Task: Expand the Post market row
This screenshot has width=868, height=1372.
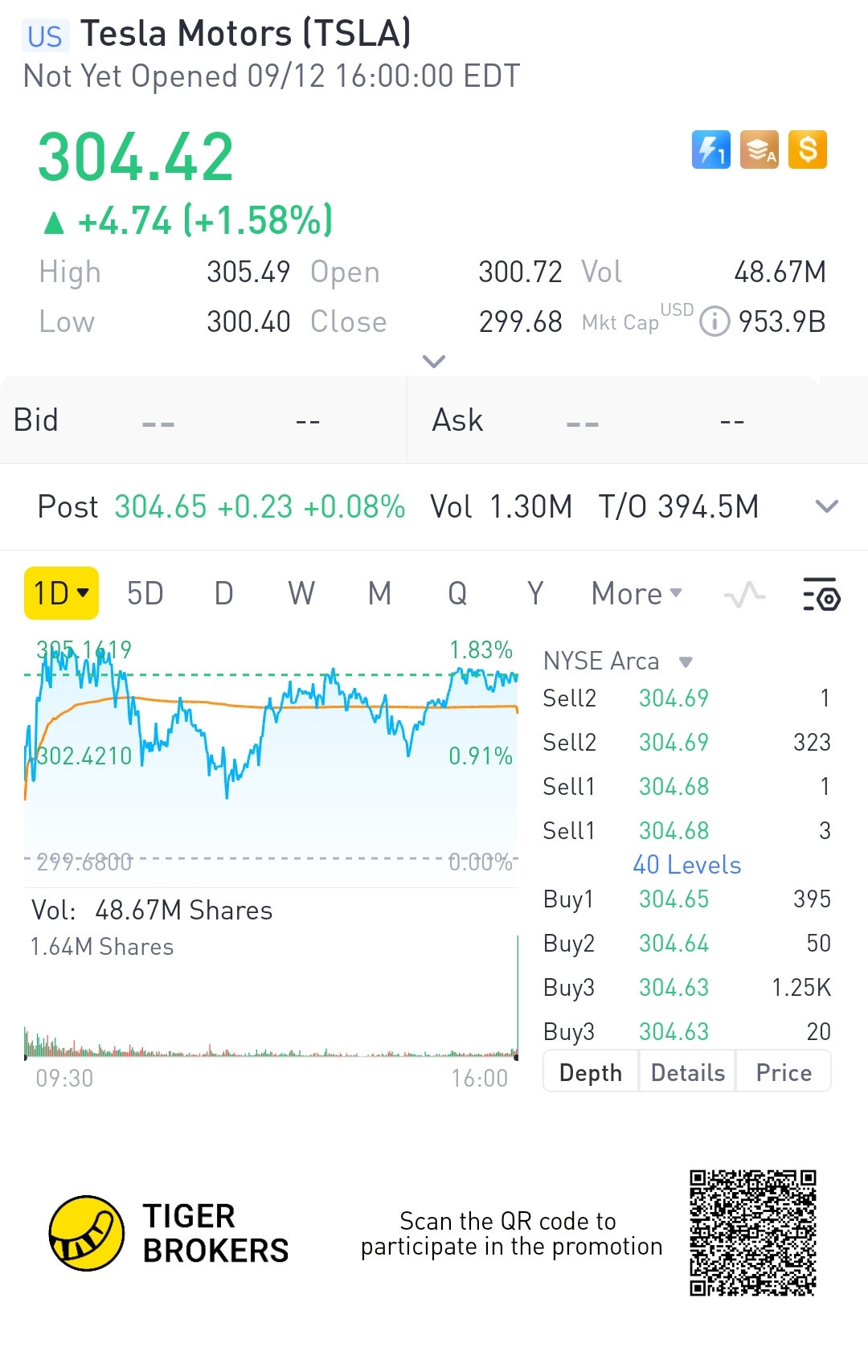Action: (x=826, y=506)
